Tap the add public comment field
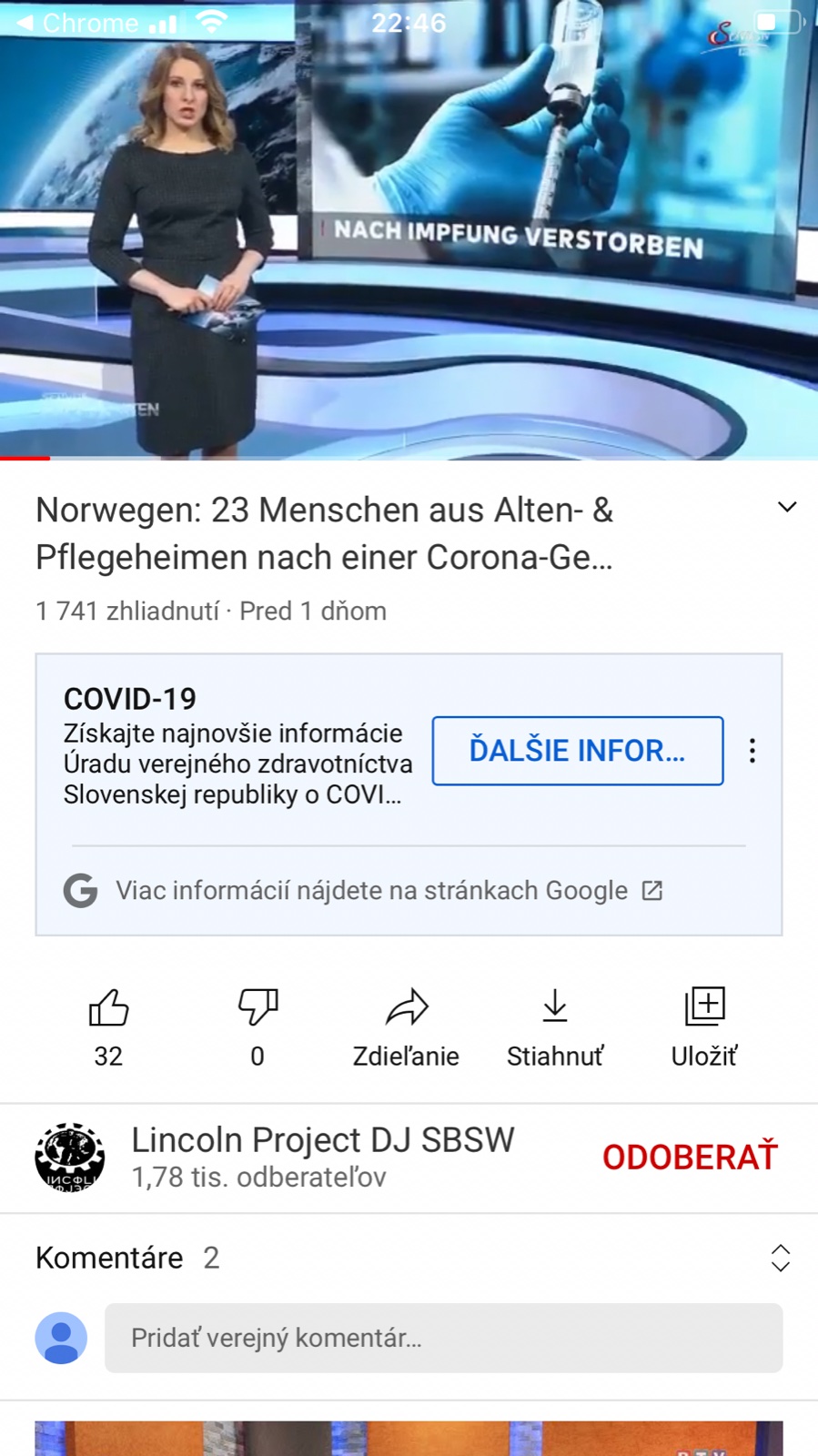This screenshot has height=1456, width=818. [x=443, y=1338]
